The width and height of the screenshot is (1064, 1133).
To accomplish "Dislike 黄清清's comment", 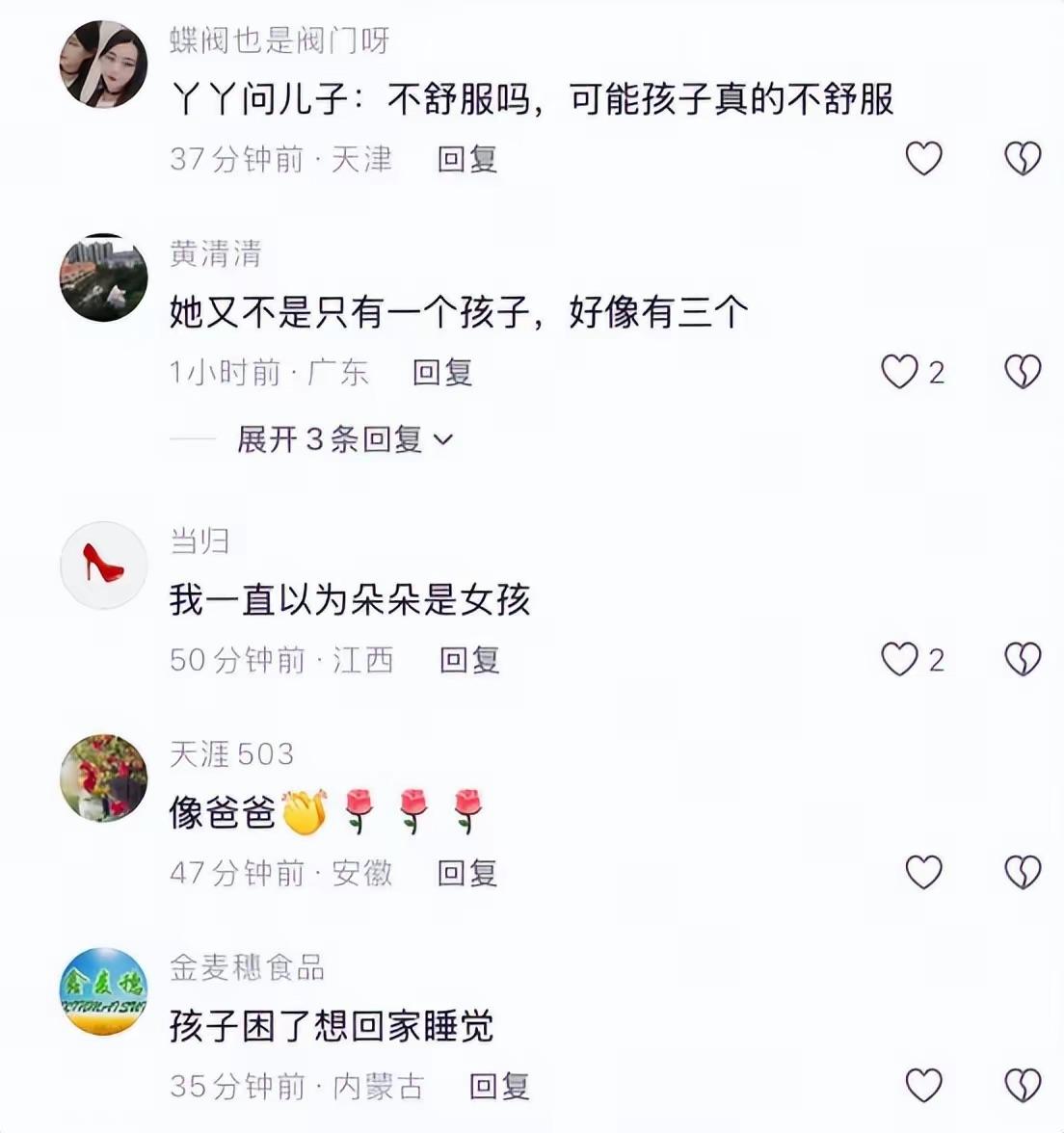I will 1023,372.
